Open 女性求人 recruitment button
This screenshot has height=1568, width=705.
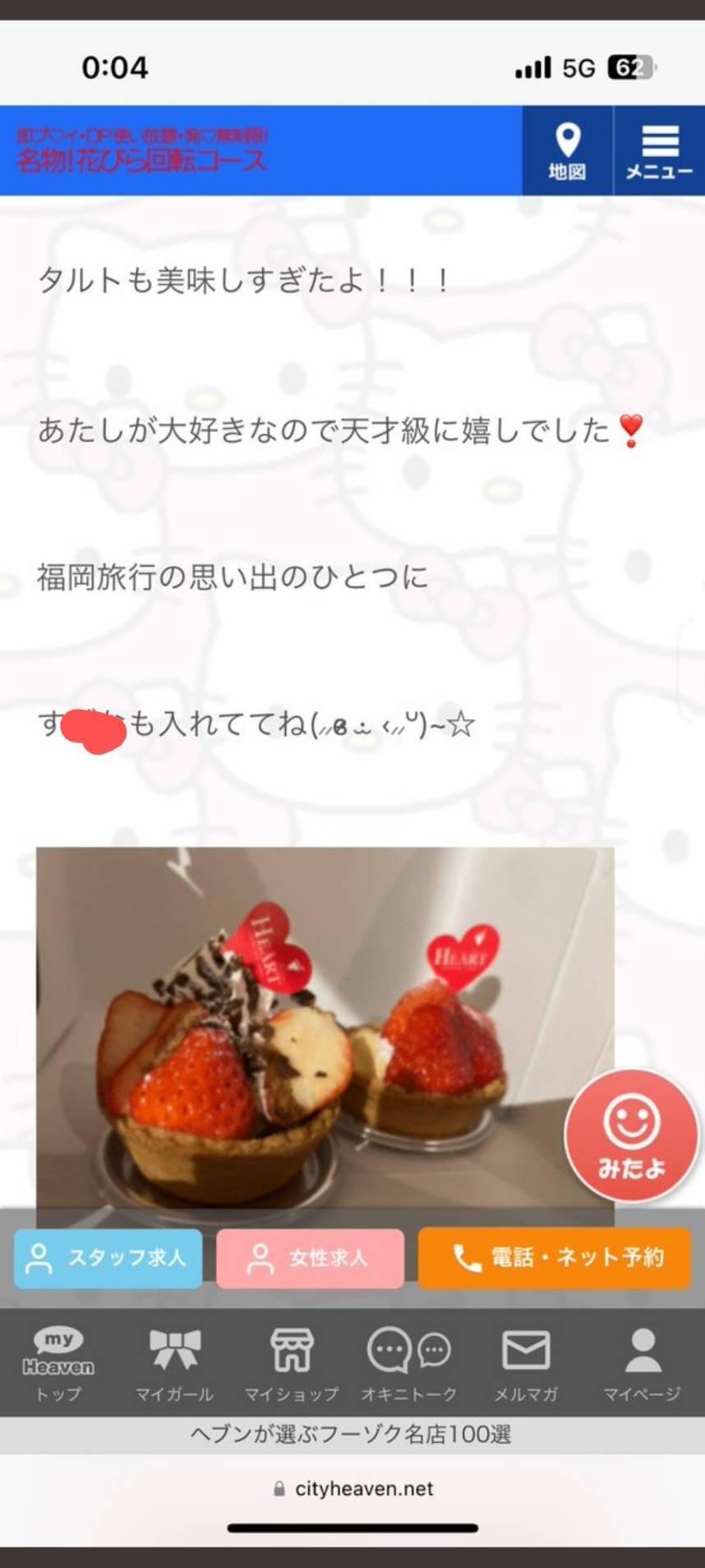pos(310,1258)
